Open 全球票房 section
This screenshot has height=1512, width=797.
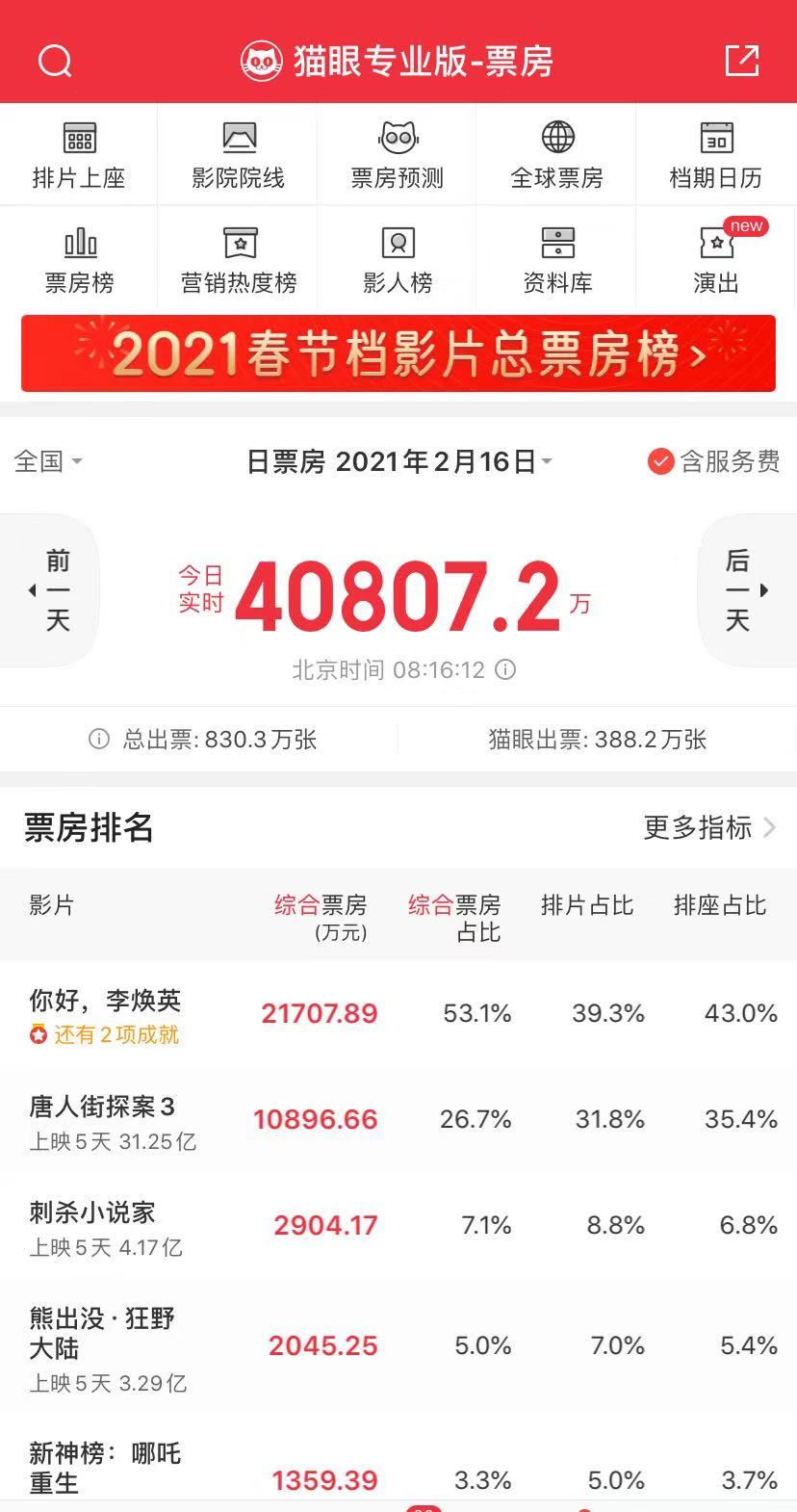(557, 155)
